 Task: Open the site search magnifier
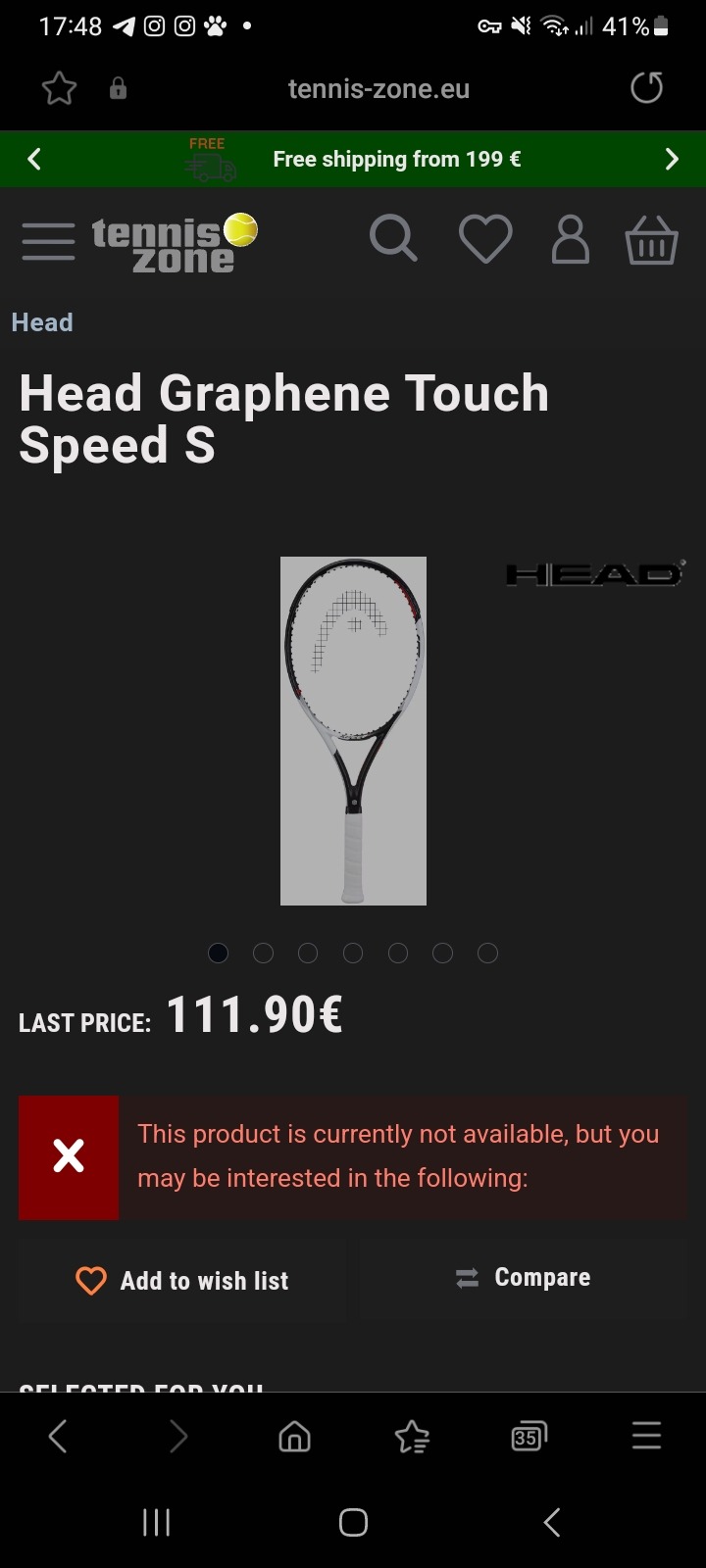pyautogui.click(x=393, y=239)
